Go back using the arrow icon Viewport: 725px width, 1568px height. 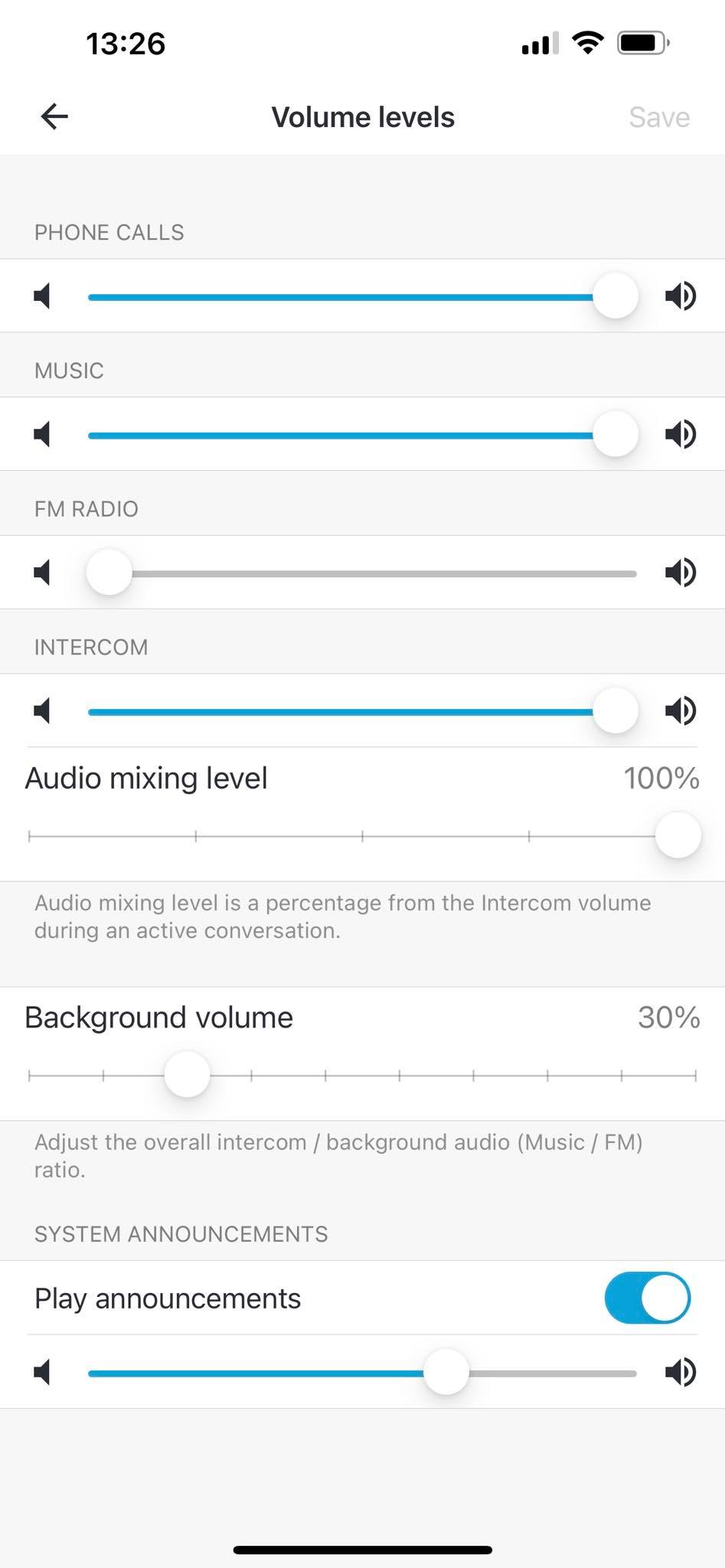pos(54,116)
